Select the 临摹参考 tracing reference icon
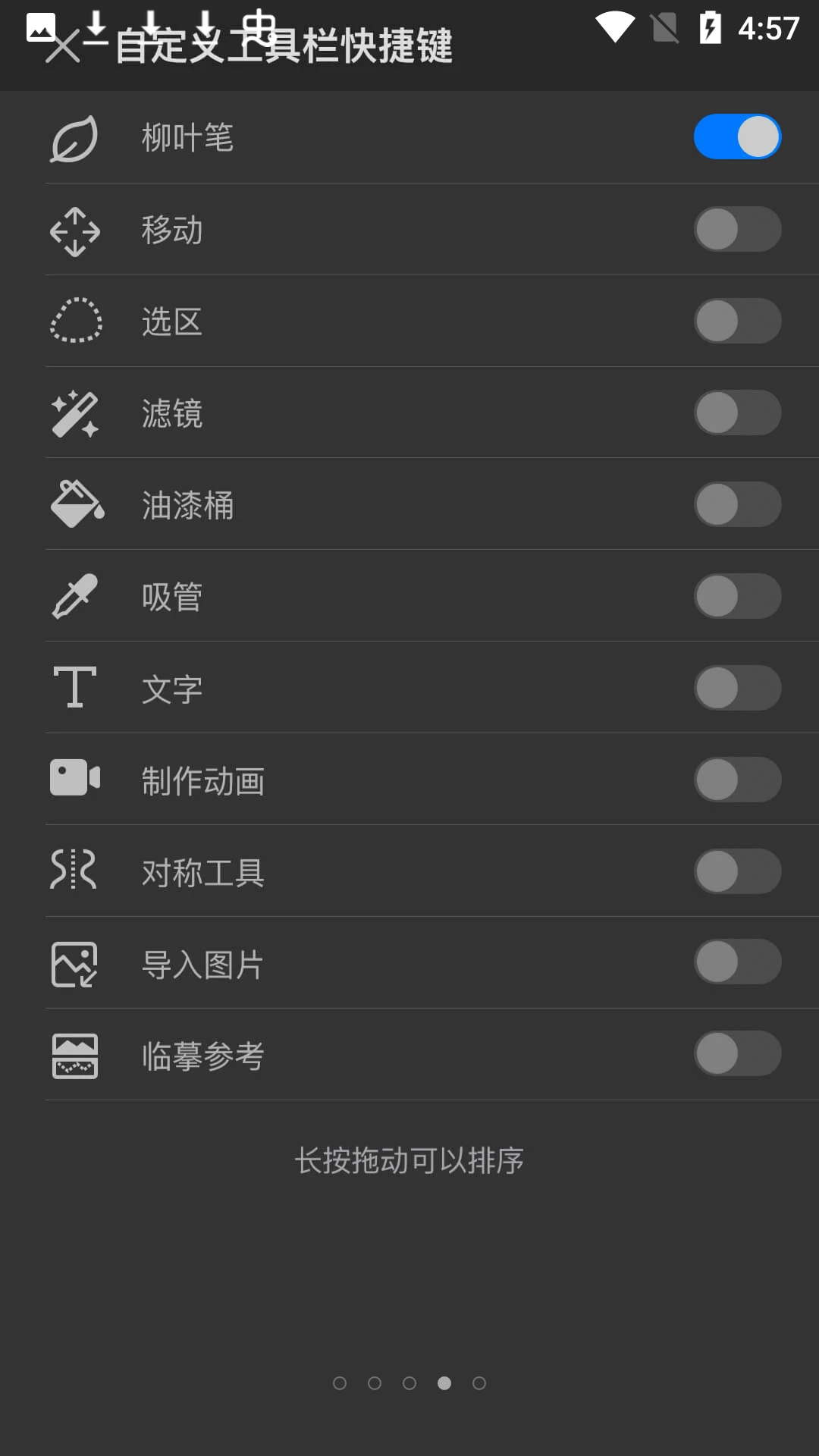This screenshot has width=819, height=1456. pos(74,1055)
